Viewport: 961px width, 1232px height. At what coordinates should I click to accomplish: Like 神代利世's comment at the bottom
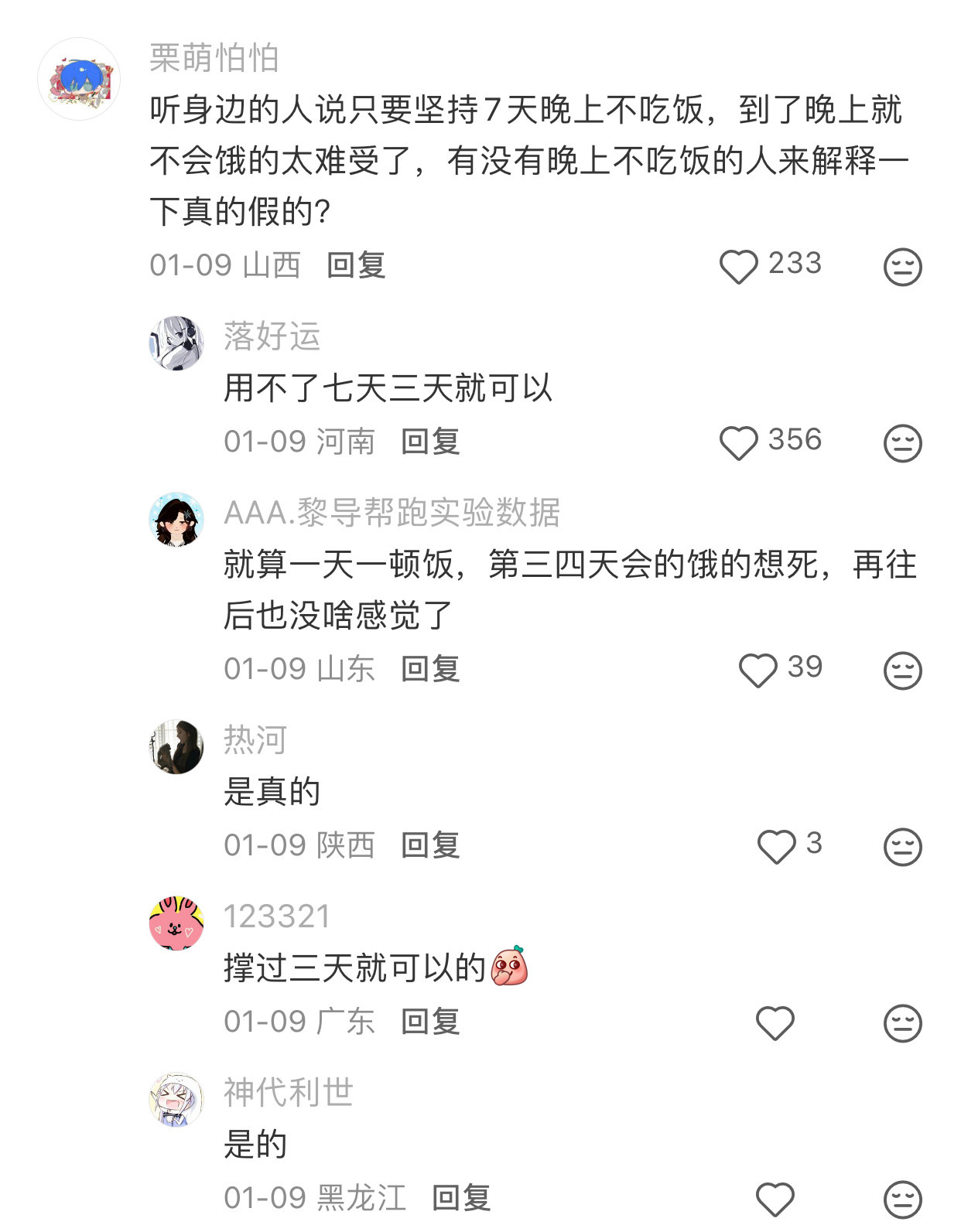pos(774,1197)
